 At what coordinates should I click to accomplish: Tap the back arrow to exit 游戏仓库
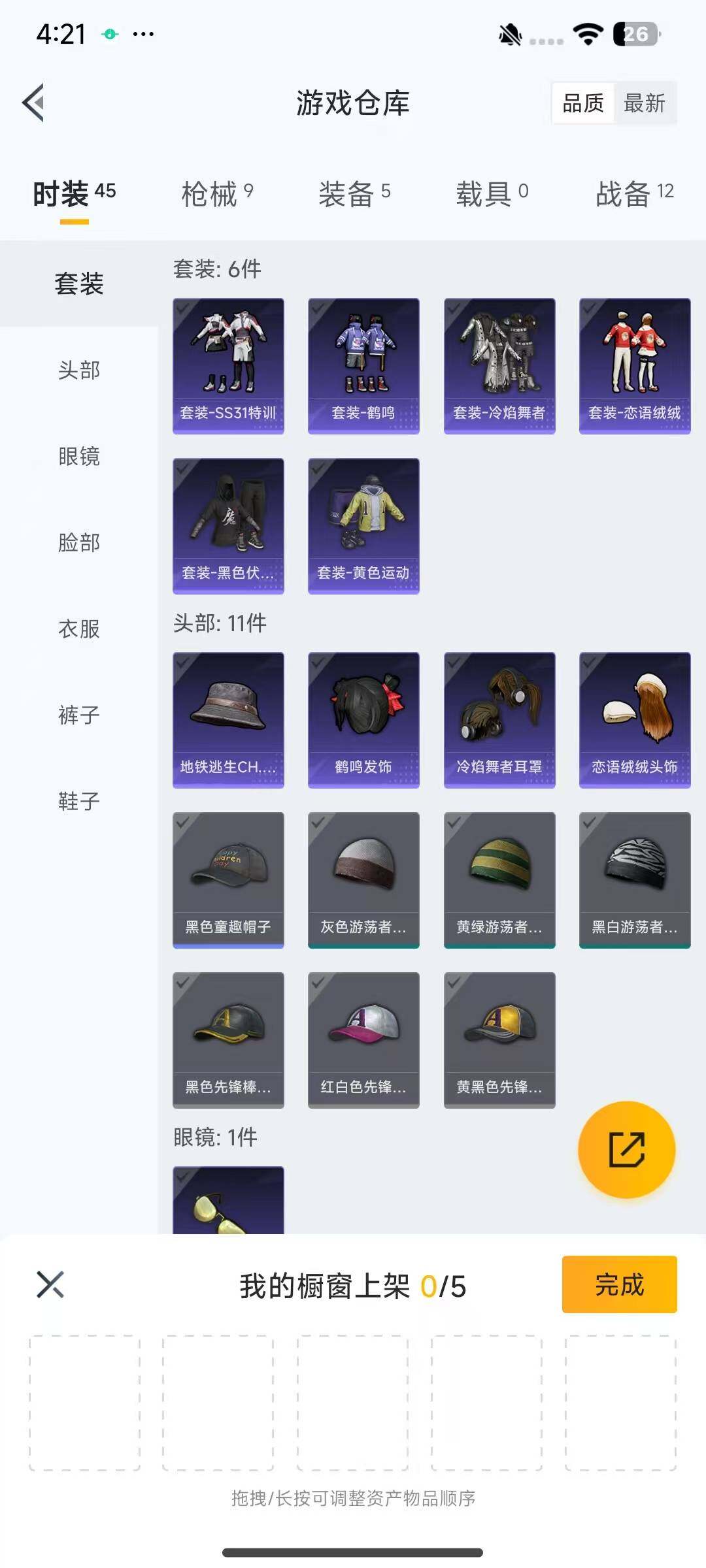point(33,103)
